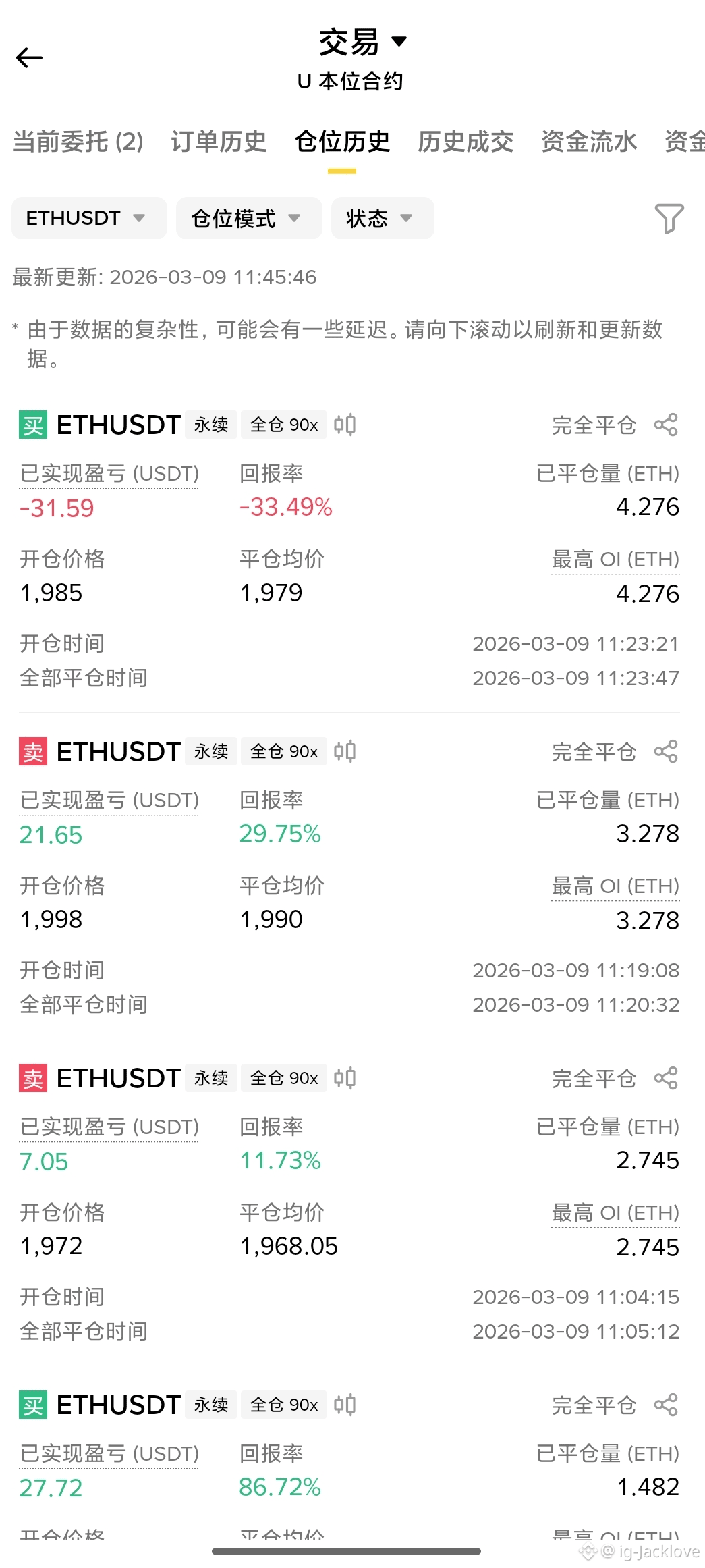This screenshot has height=1568, width=705.
Task: Open chart icon on 21.65 position
Action: 345,751
